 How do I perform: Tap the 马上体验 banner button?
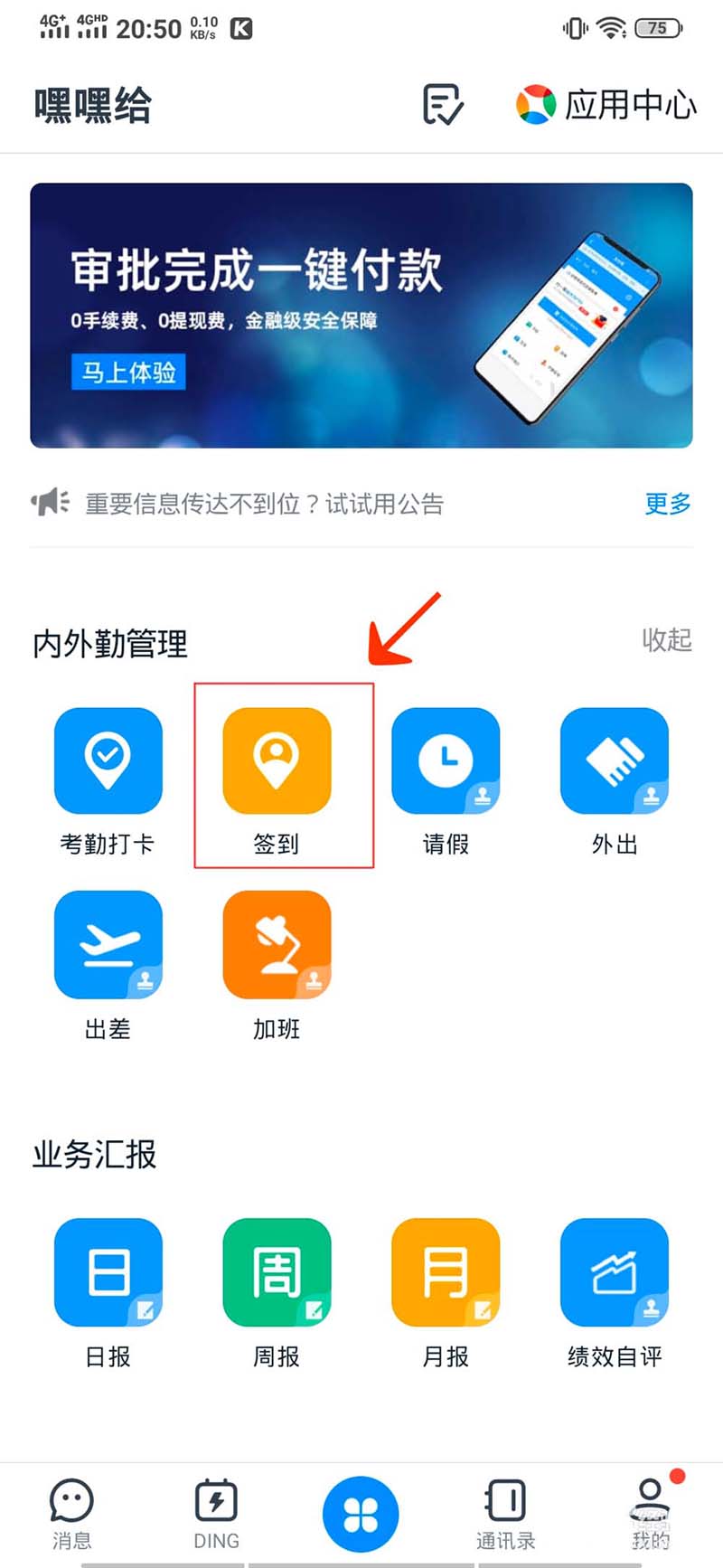[x=128, y=372]
